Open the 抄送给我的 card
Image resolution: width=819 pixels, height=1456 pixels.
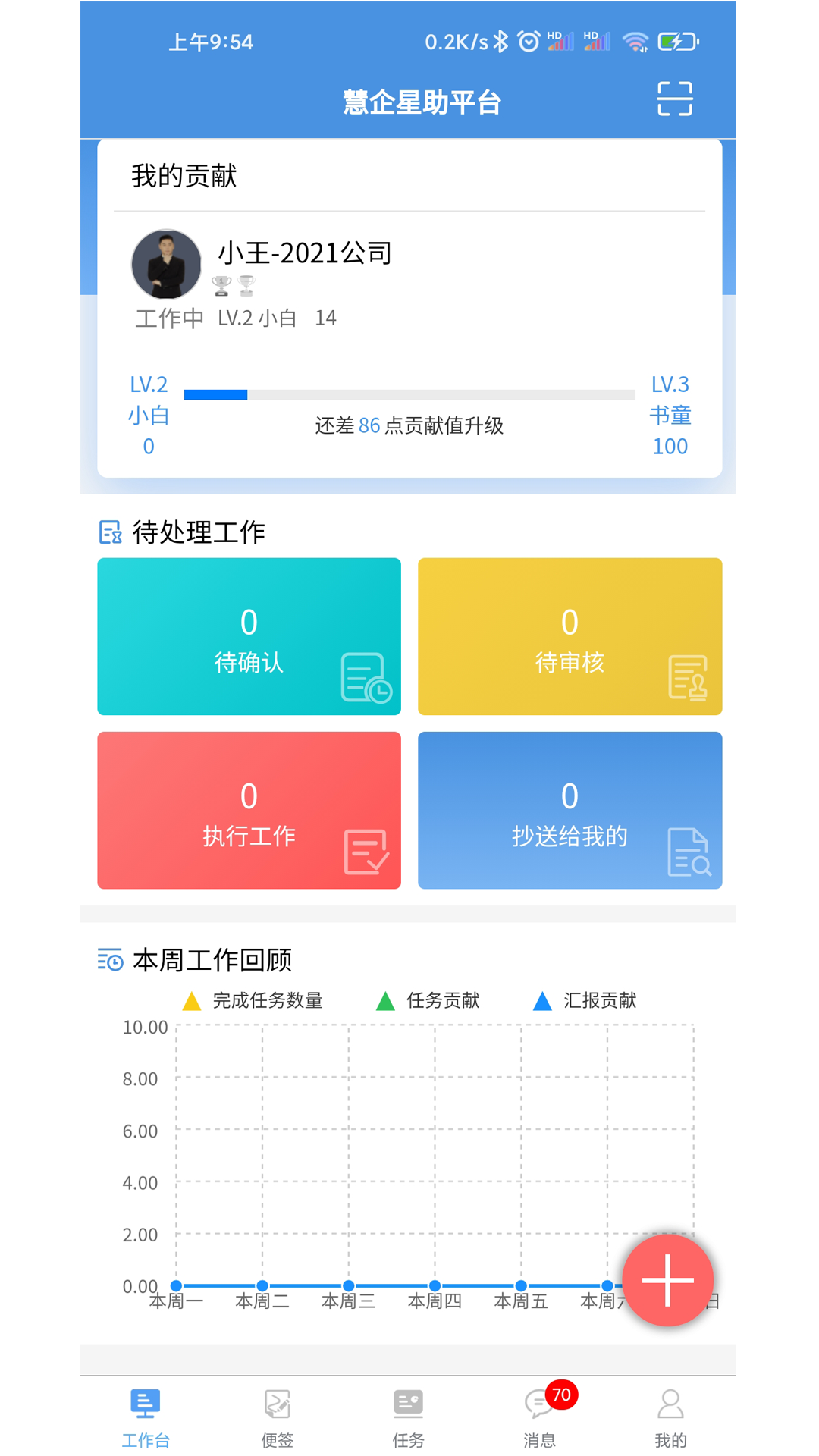tap(570, 810)
